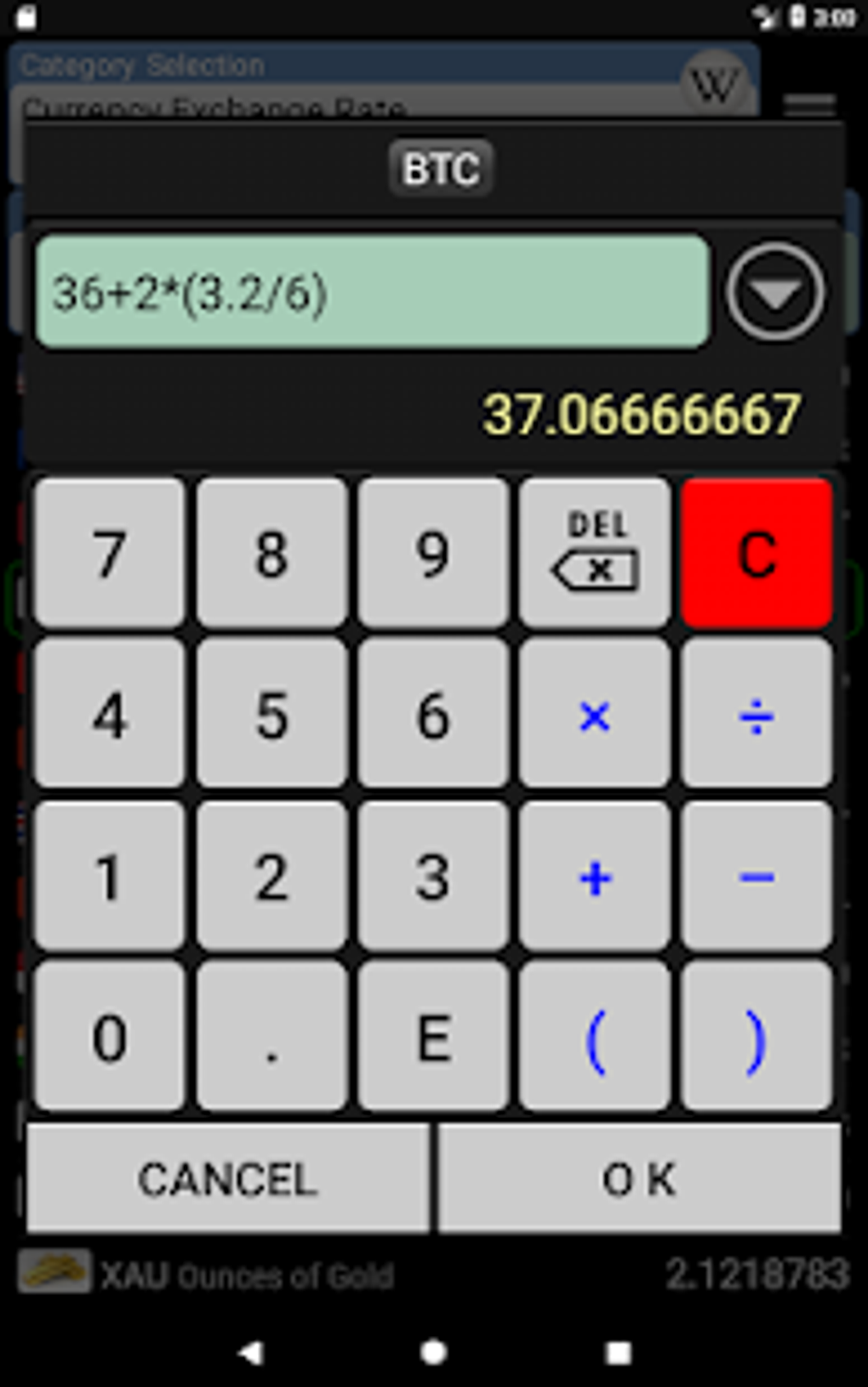
Task: Tap the BTC currency button
Action: point(441,168)
